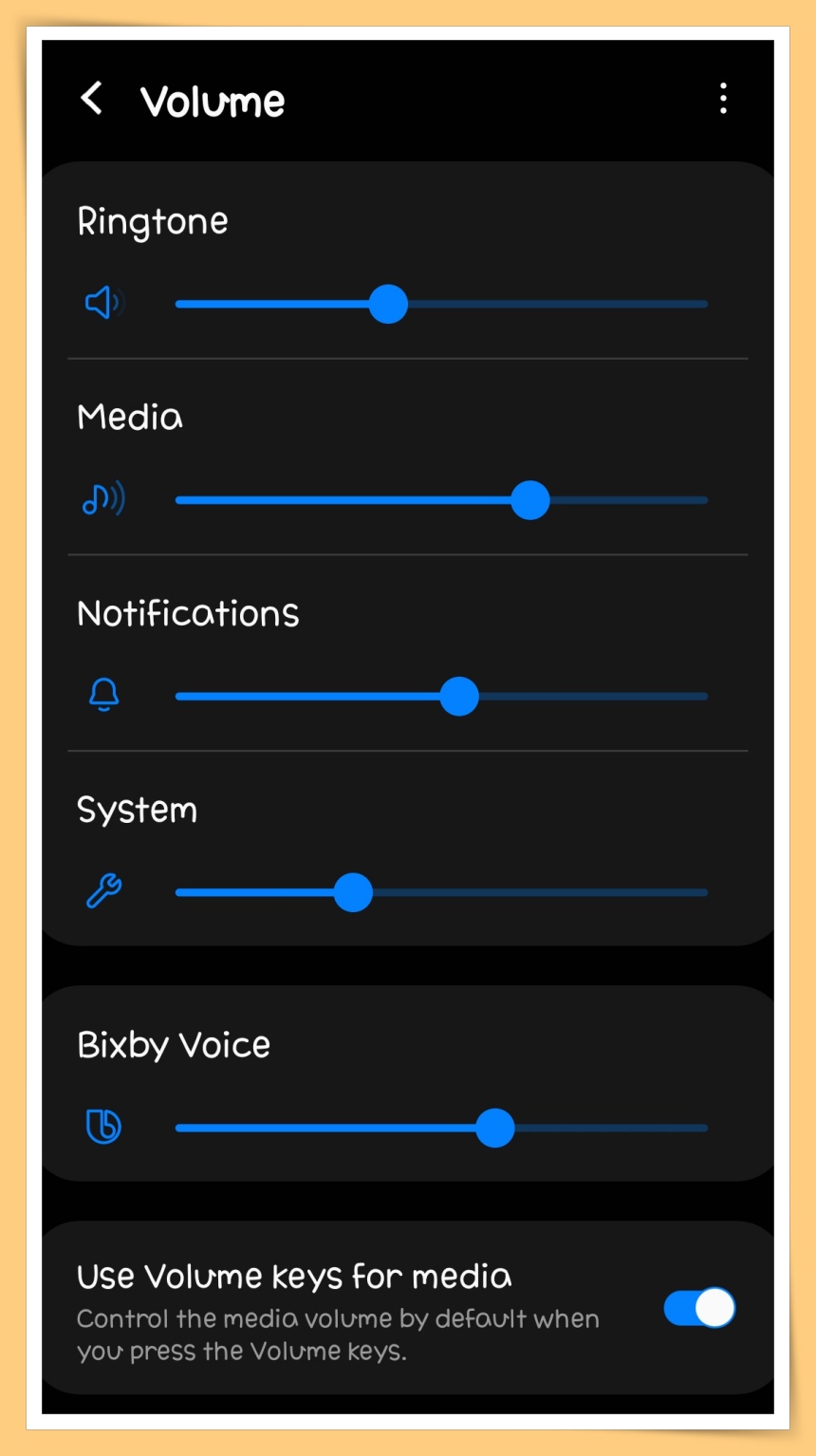Open the more options menu
The height and width of the screenshot is (1456, 816).
723,98
